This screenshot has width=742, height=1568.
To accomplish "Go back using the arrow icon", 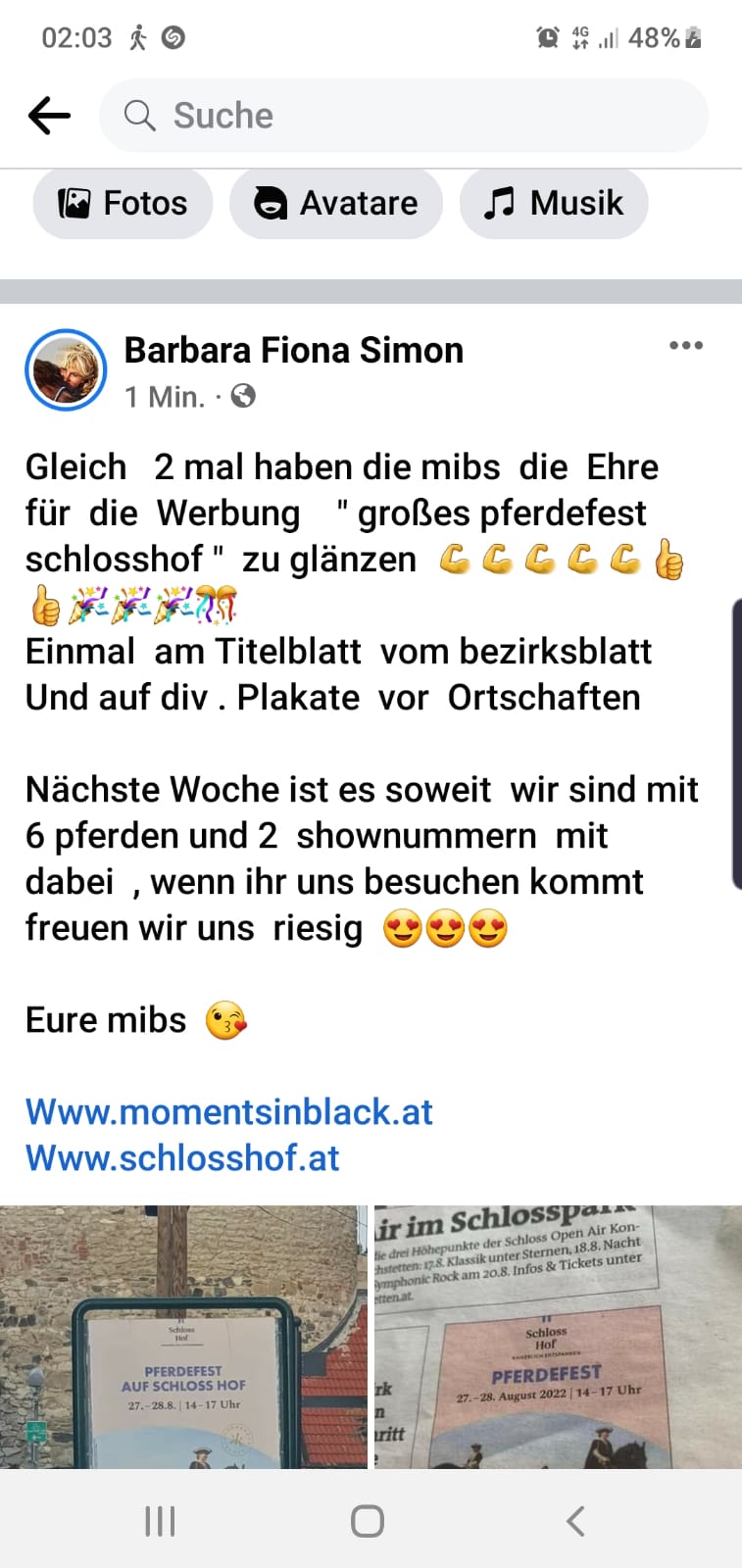I will pyautogui.click(x=49, y=116).
